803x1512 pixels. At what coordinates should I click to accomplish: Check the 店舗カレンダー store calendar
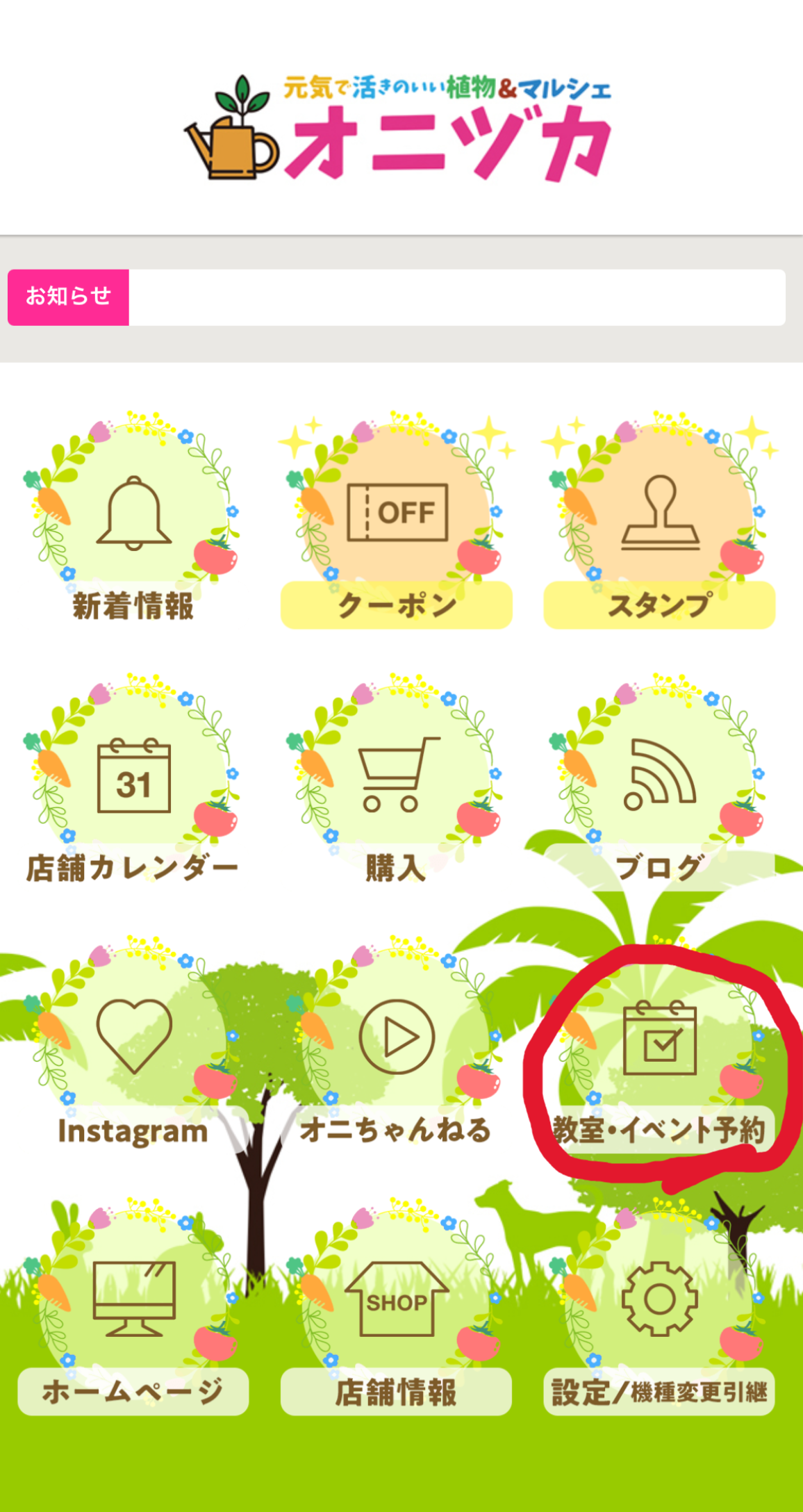[x=133, y=778]
